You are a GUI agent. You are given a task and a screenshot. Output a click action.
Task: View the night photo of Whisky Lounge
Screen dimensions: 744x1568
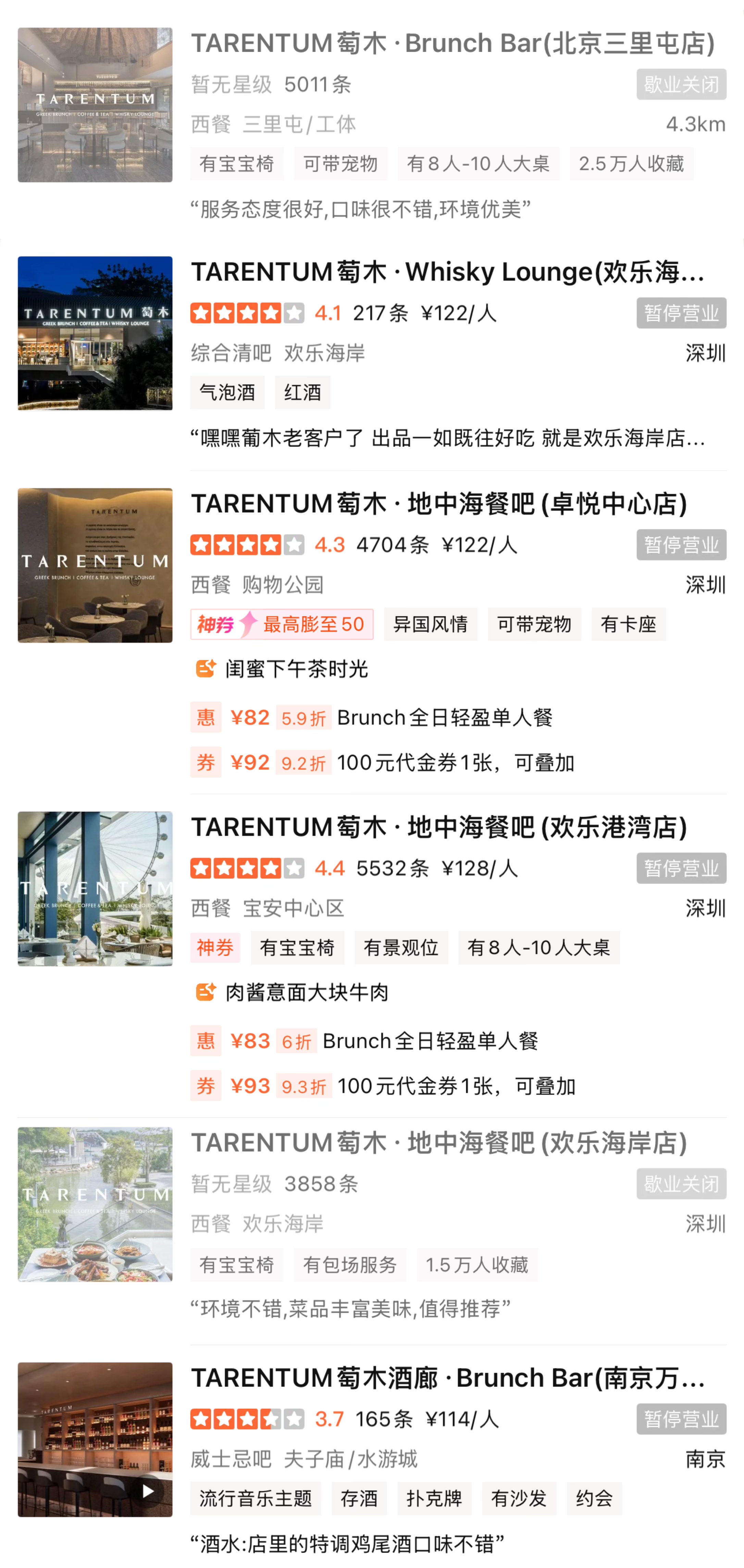tap(95, 334)
